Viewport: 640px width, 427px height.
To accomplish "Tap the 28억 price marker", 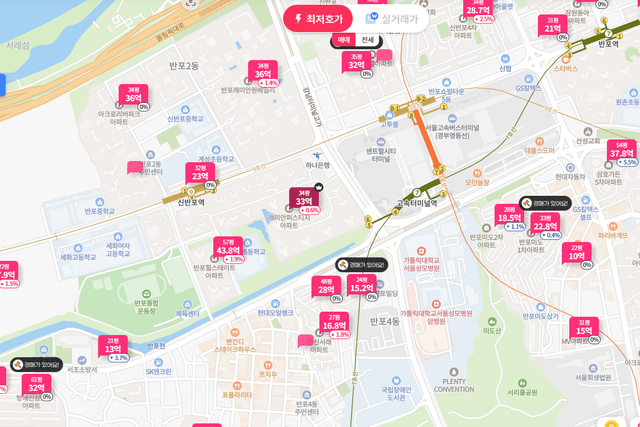I will [326, 287].
